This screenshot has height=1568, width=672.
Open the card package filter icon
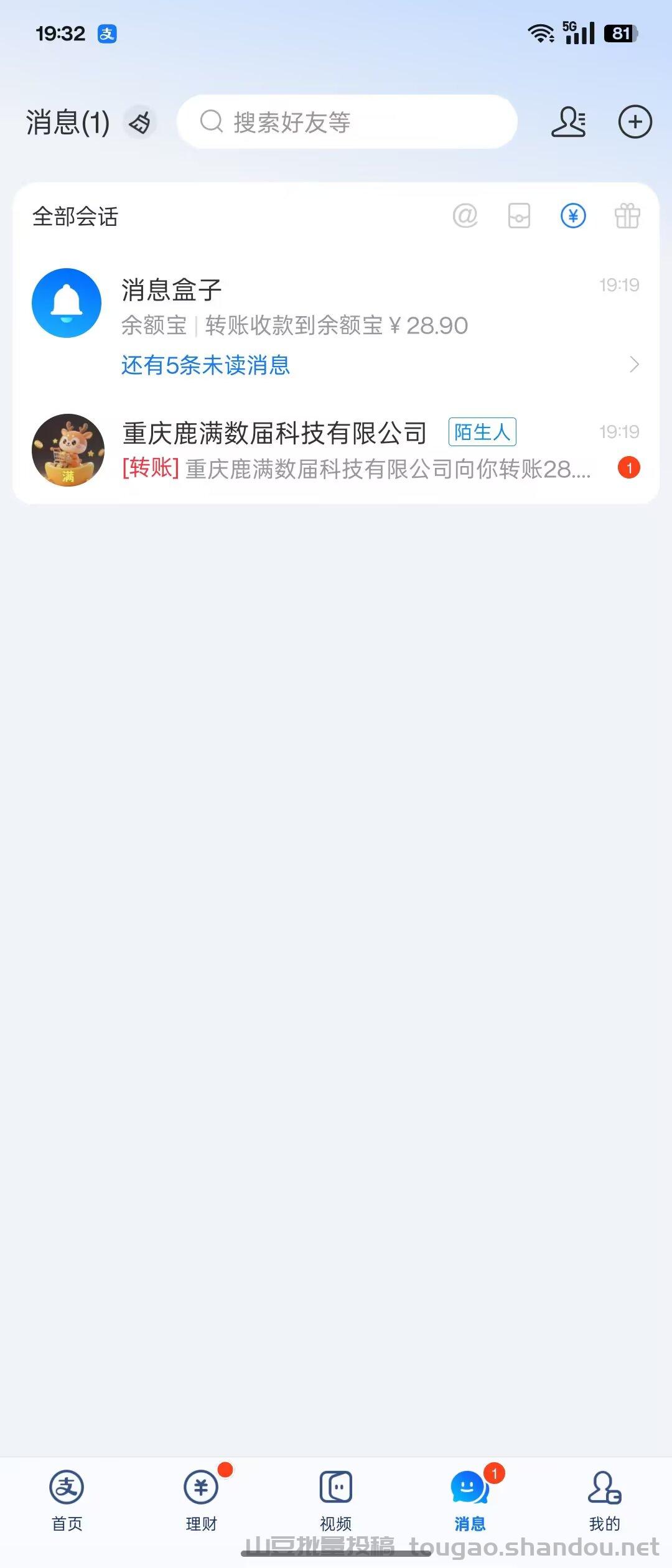(x=518, y=217)
